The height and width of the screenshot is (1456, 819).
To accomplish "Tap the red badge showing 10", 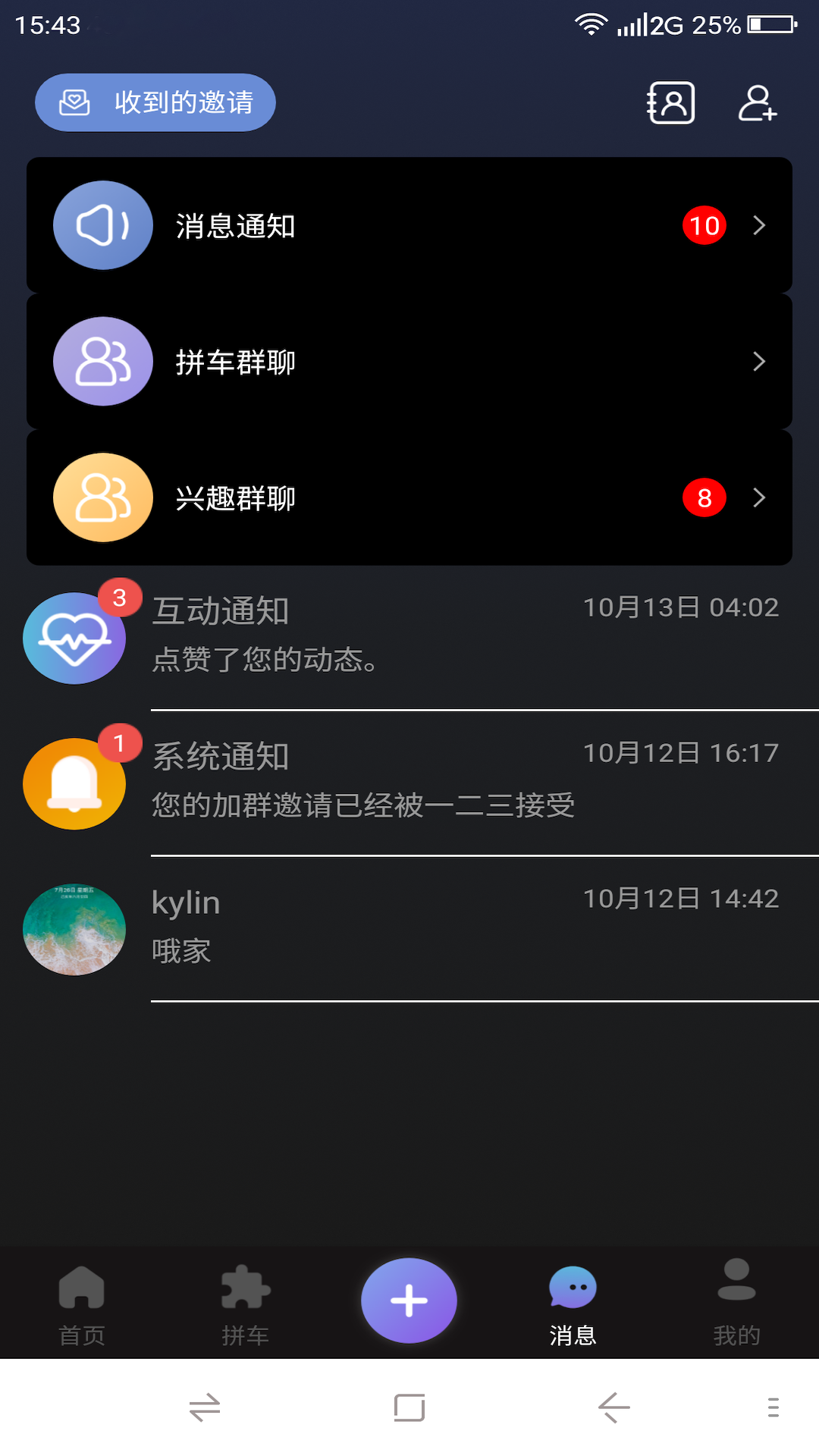I will click(704, 224).
